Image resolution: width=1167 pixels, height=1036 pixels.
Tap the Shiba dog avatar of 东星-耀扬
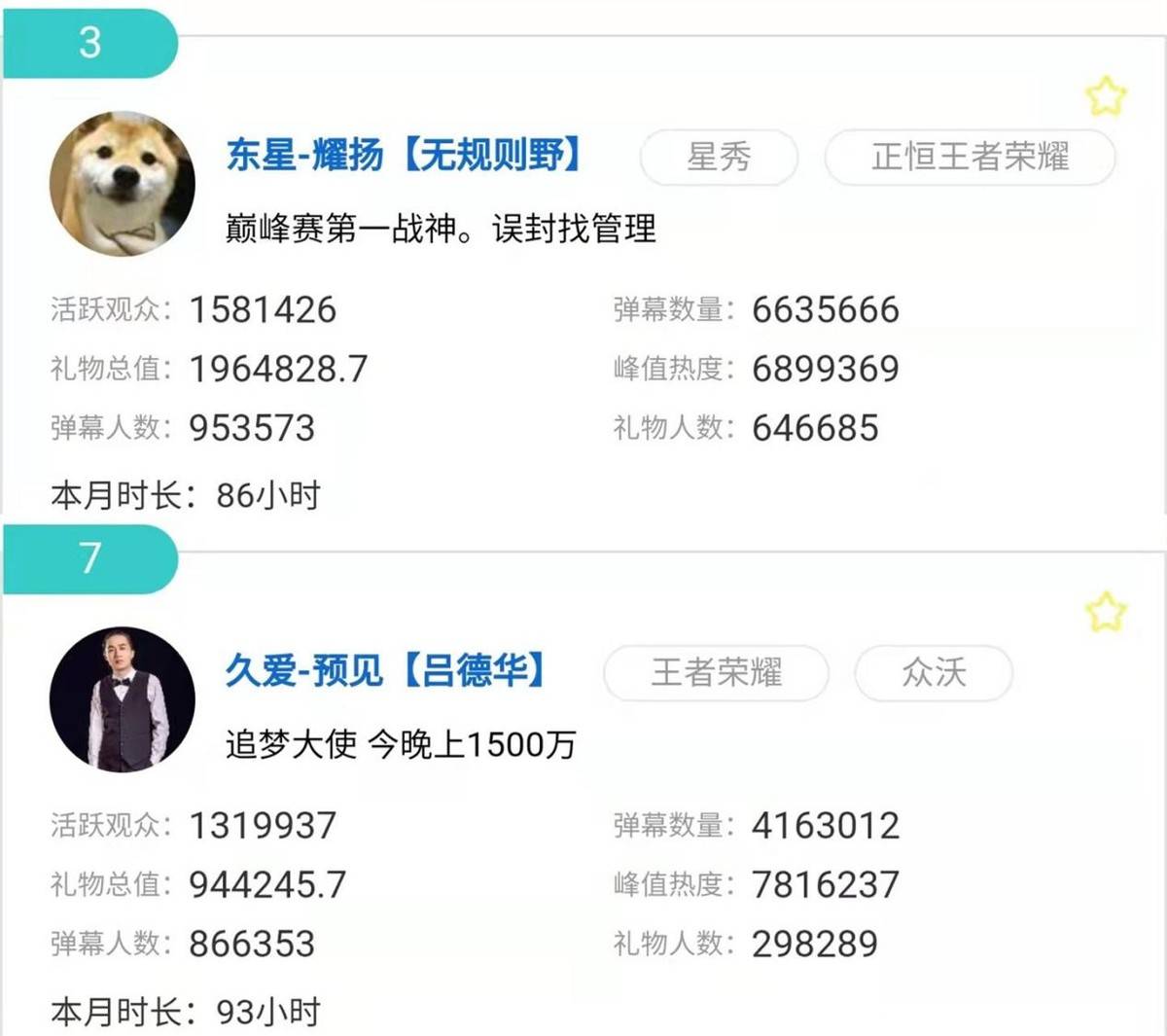[123, 184]
